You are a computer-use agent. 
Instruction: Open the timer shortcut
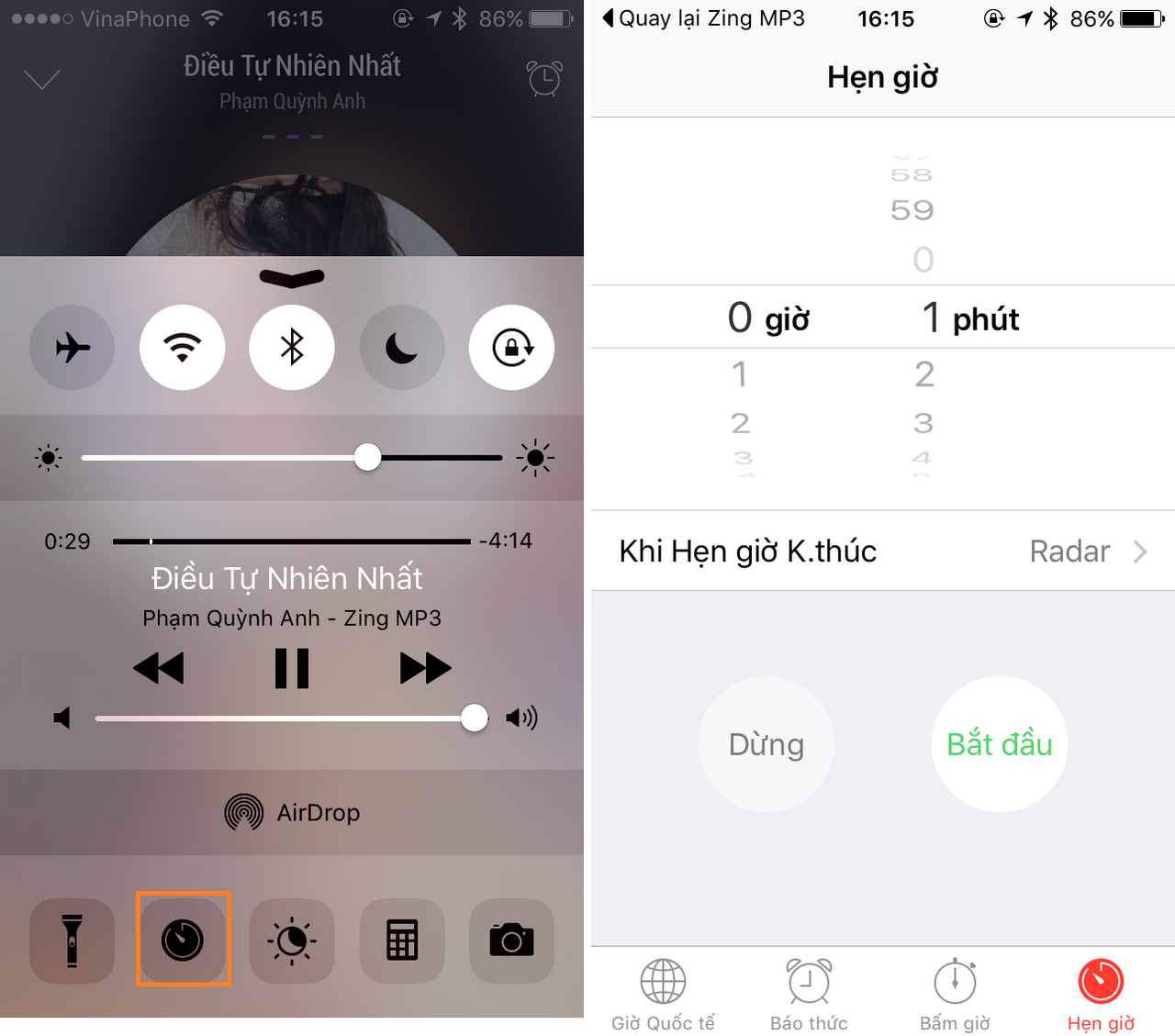183,941
